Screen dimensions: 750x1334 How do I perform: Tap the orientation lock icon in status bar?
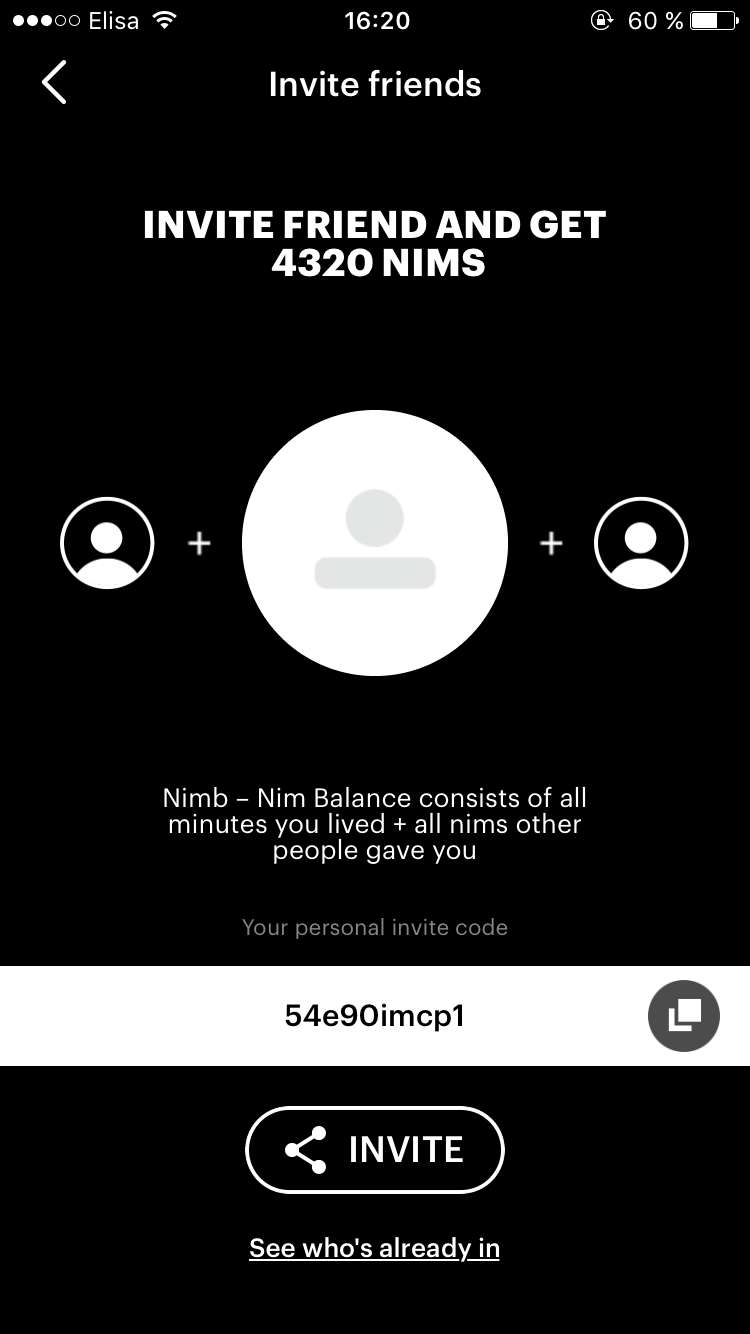click(602, 20)
